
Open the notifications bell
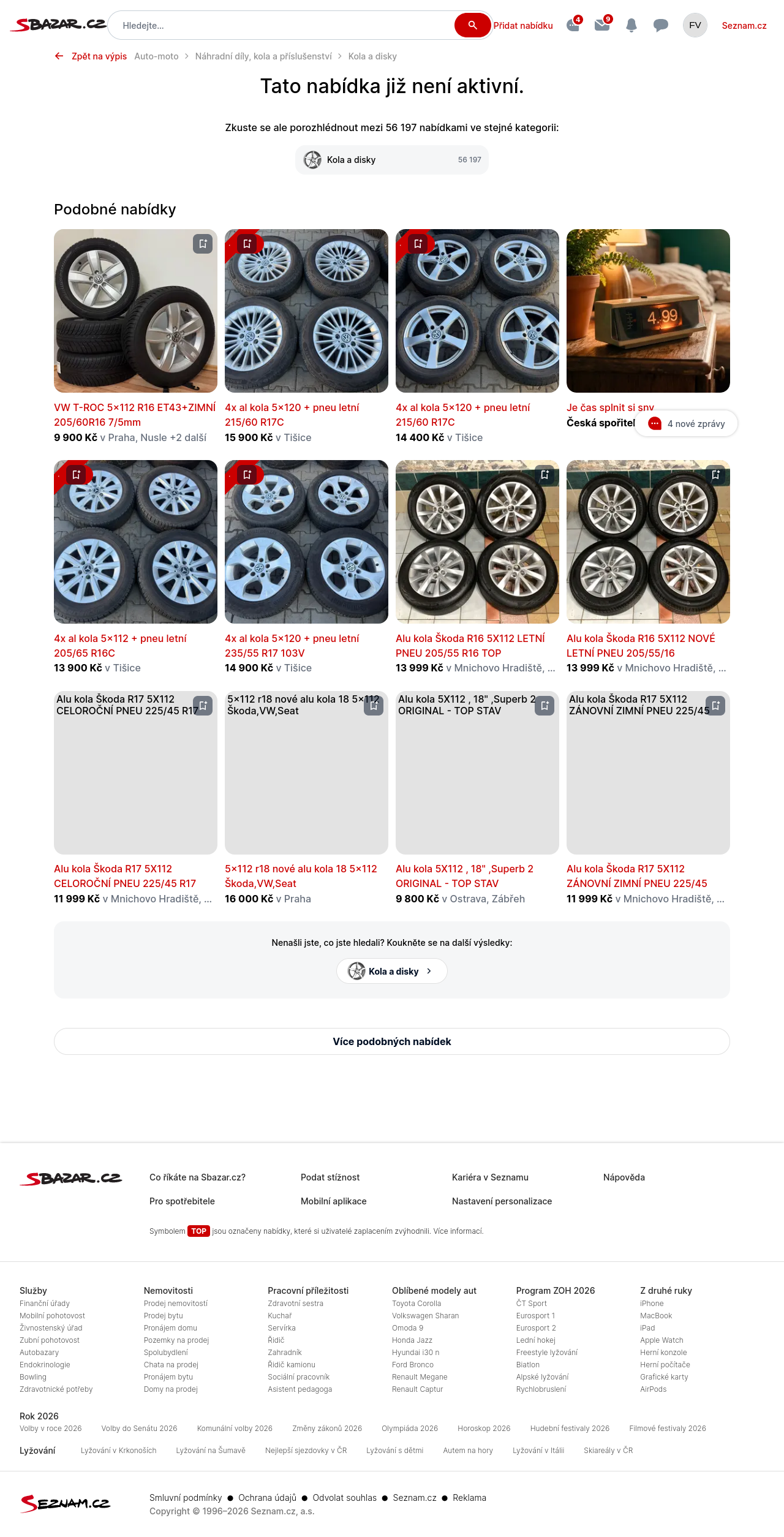(631, 26)
